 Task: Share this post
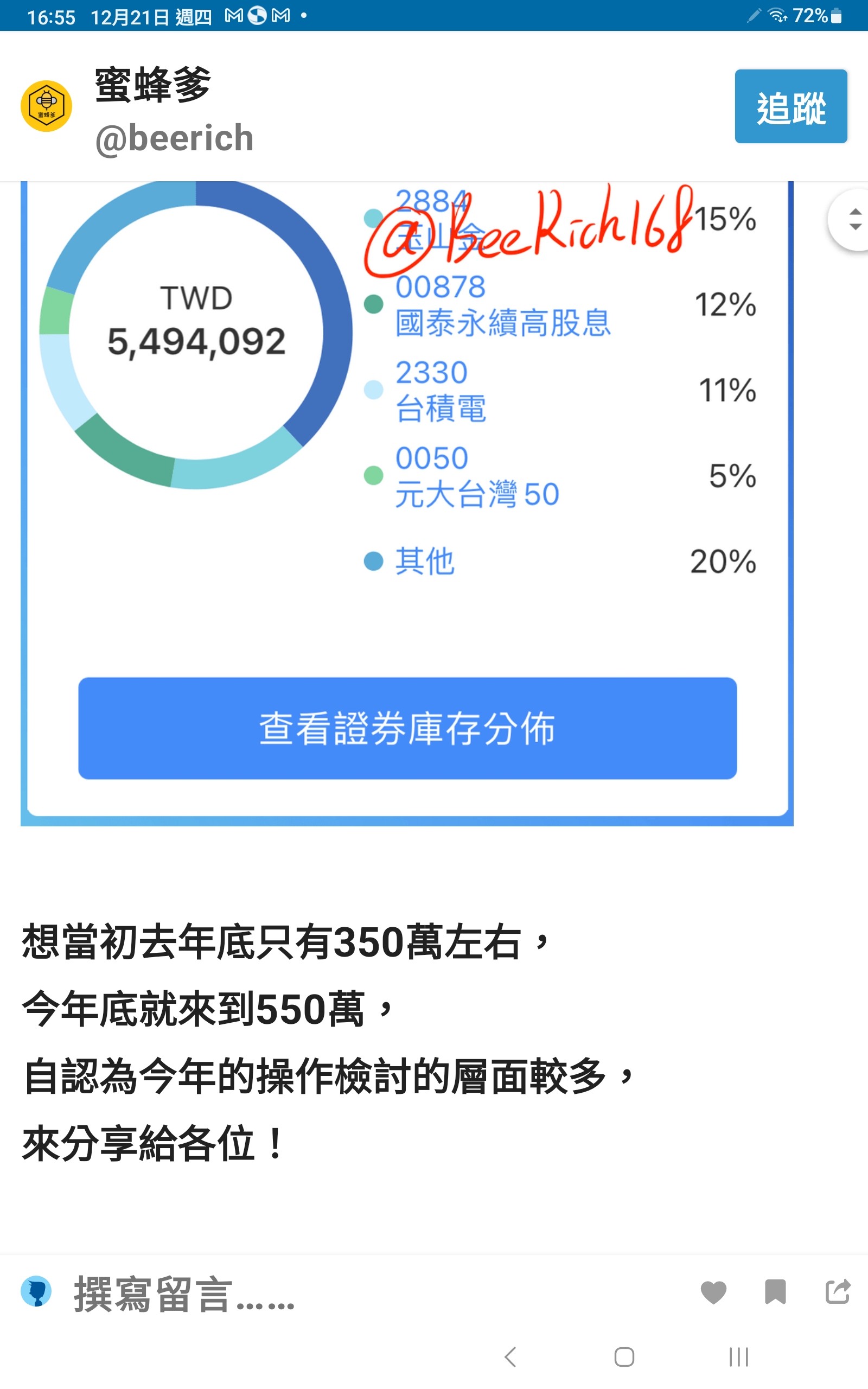click(838, 1291)
